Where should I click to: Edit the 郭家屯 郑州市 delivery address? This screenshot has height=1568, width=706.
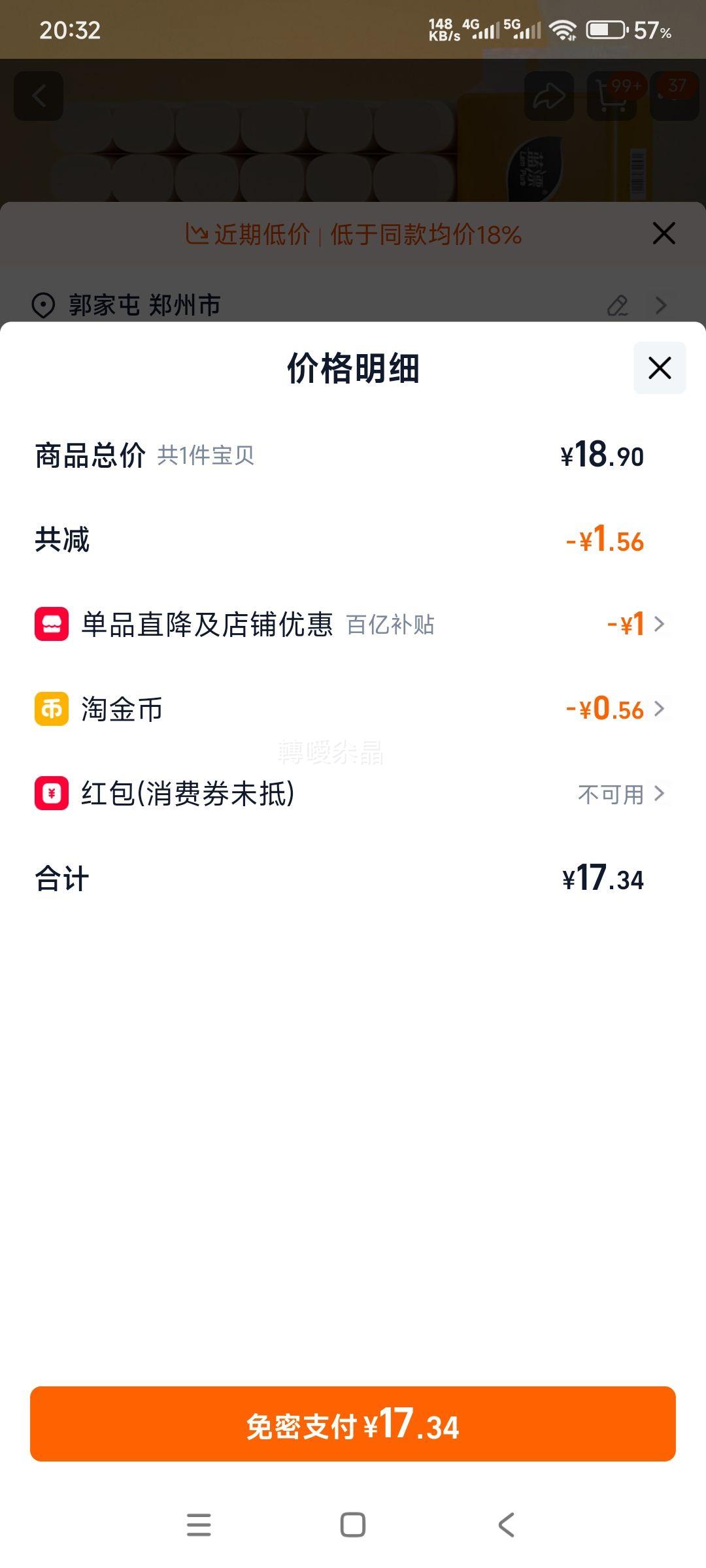click(617, 305)
